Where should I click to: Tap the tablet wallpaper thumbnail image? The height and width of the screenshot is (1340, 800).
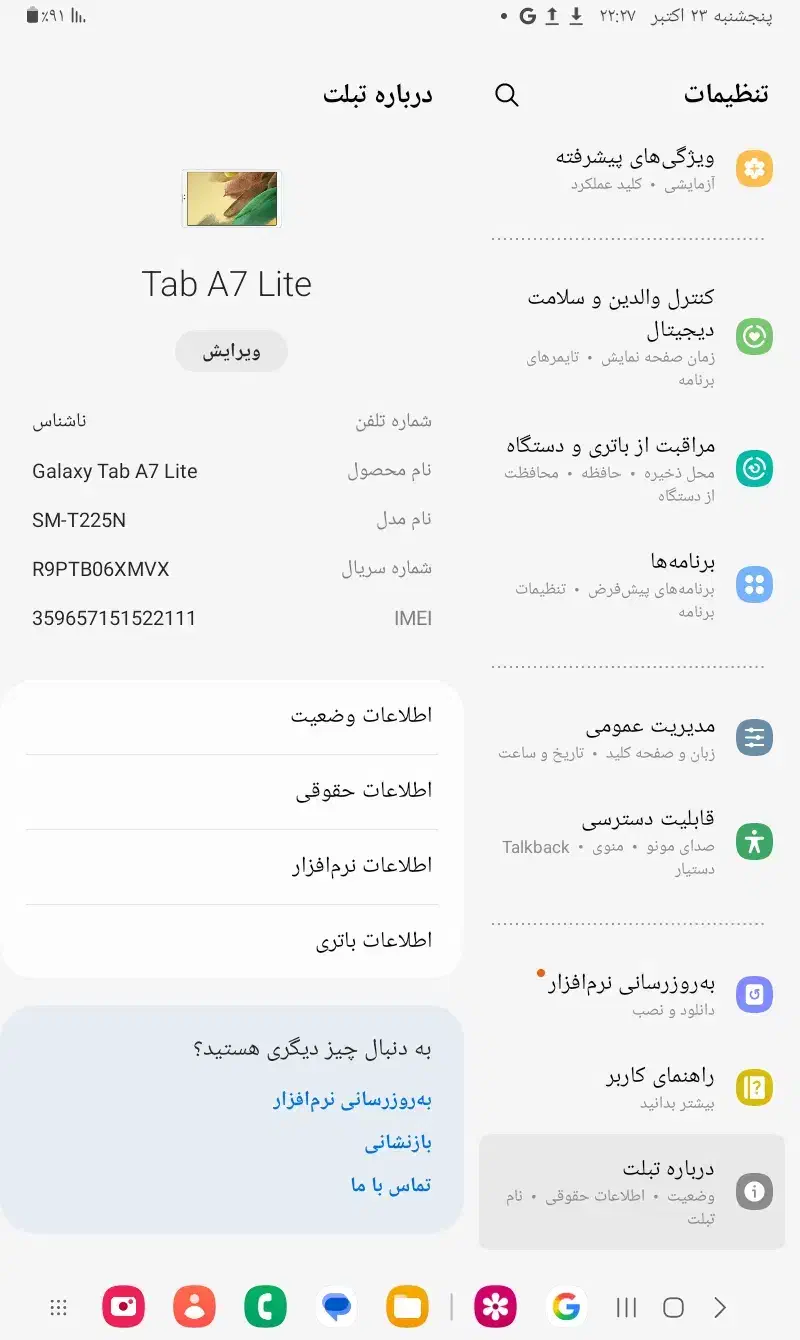(231, 199)
